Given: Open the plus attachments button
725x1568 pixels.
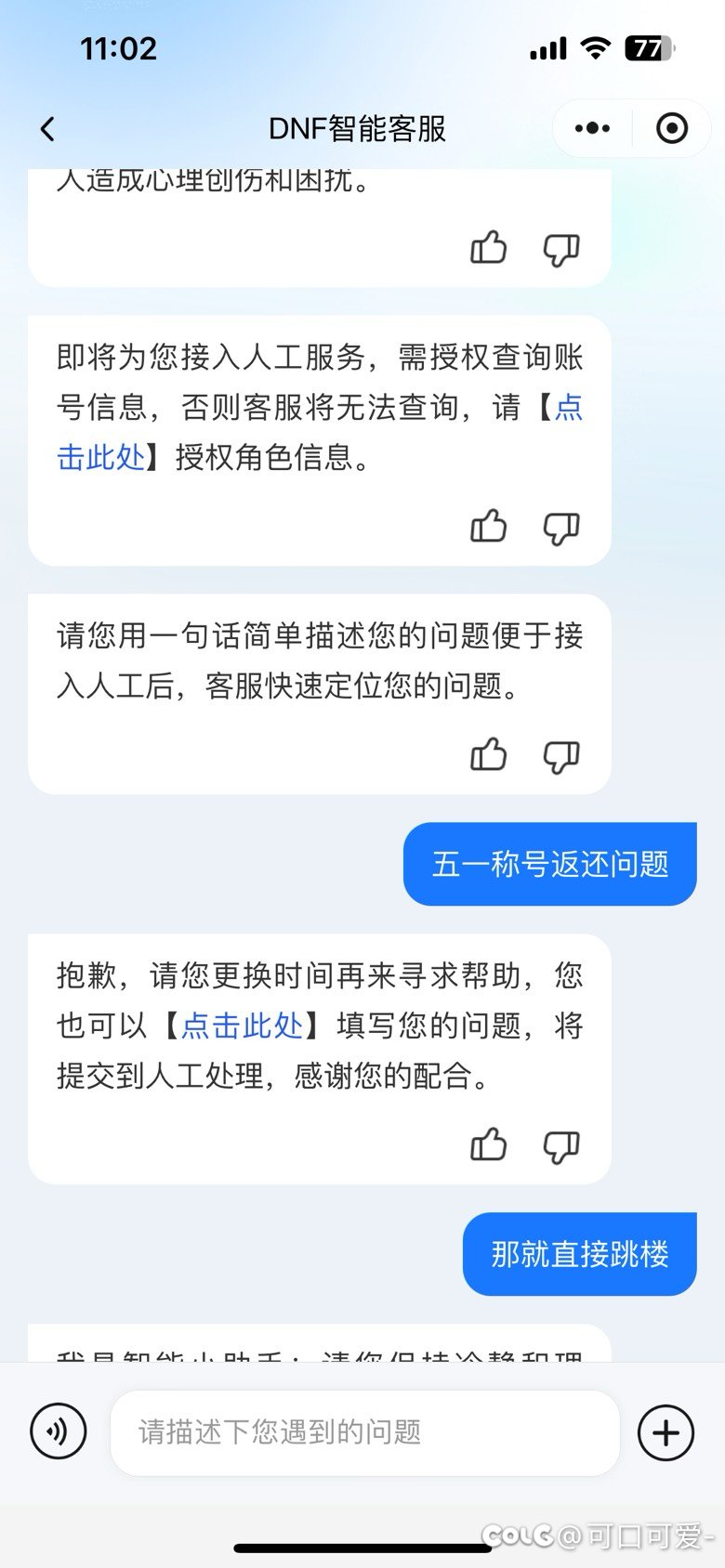Looking at the screenshot, I should [666, 1432].
